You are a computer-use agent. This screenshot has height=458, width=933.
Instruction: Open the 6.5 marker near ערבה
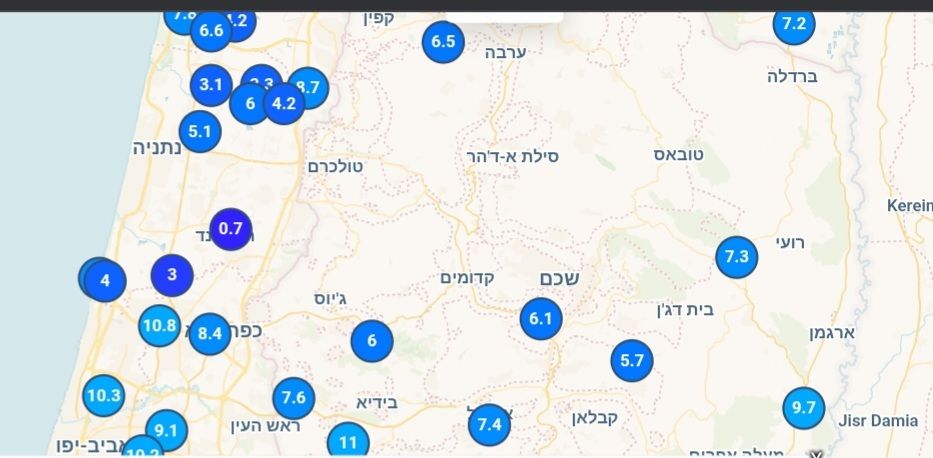443,42
